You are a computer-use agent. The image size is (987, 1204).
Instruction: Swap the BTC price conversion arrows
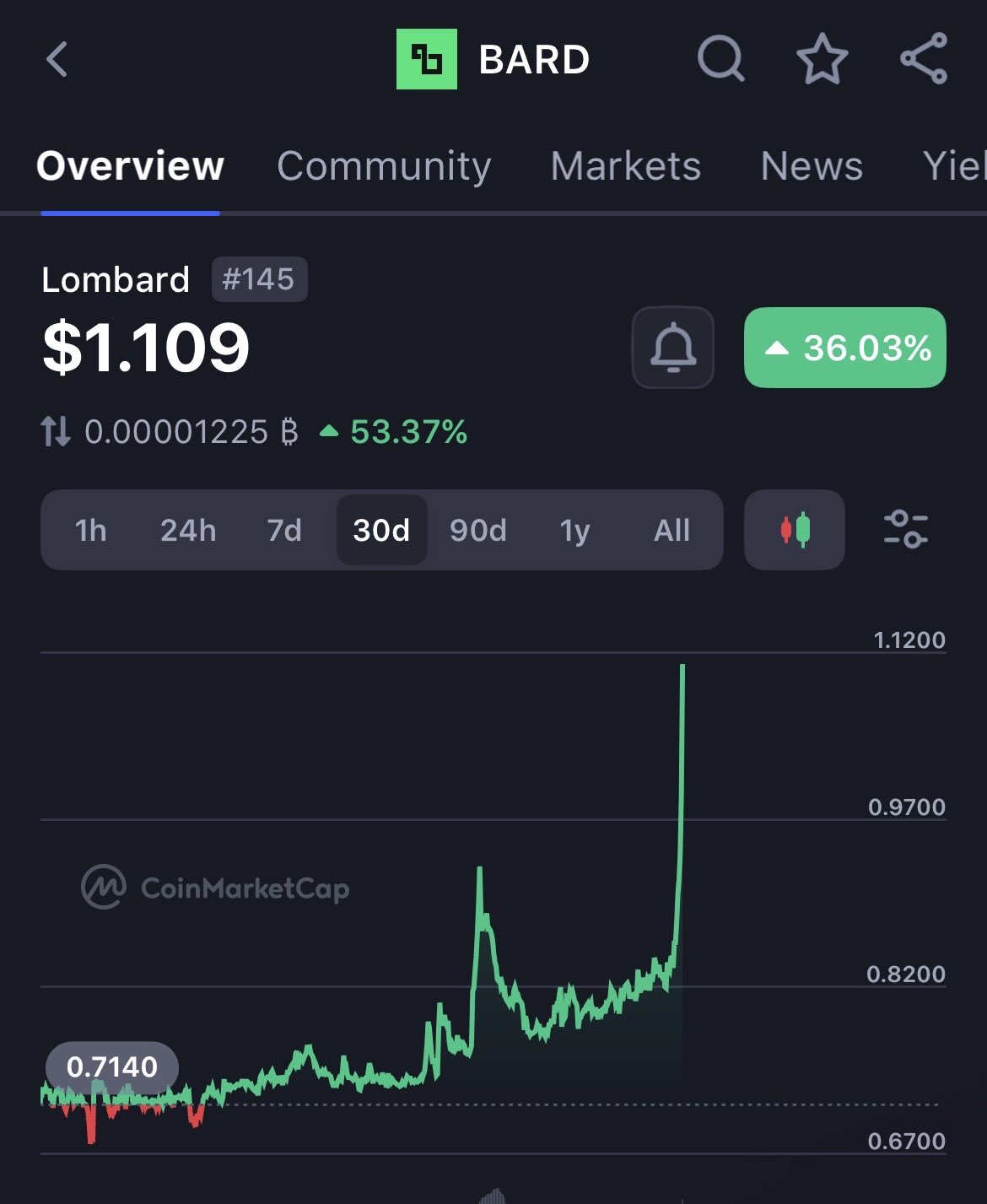tap(56, 432)
